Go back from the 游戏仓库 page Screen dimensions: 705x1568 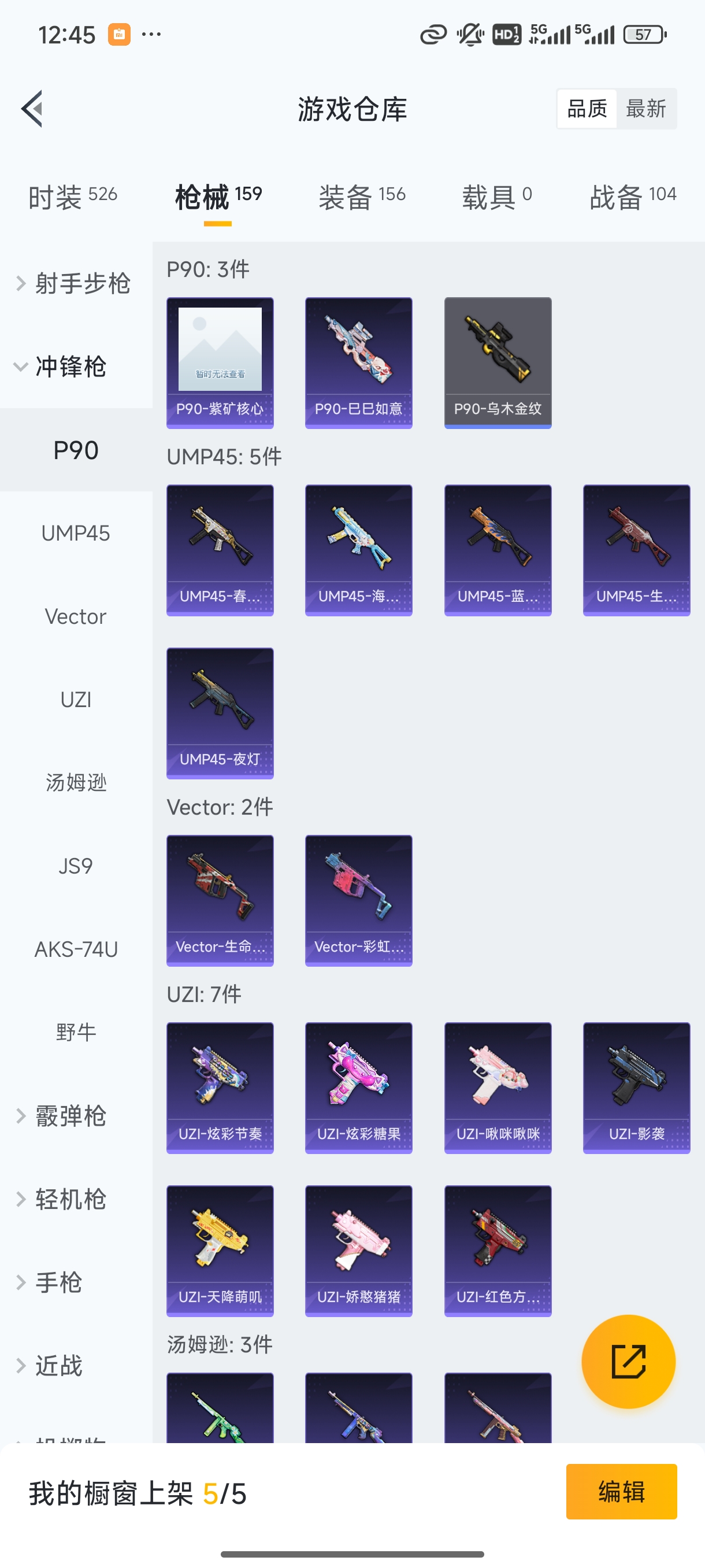coord(32,109)
